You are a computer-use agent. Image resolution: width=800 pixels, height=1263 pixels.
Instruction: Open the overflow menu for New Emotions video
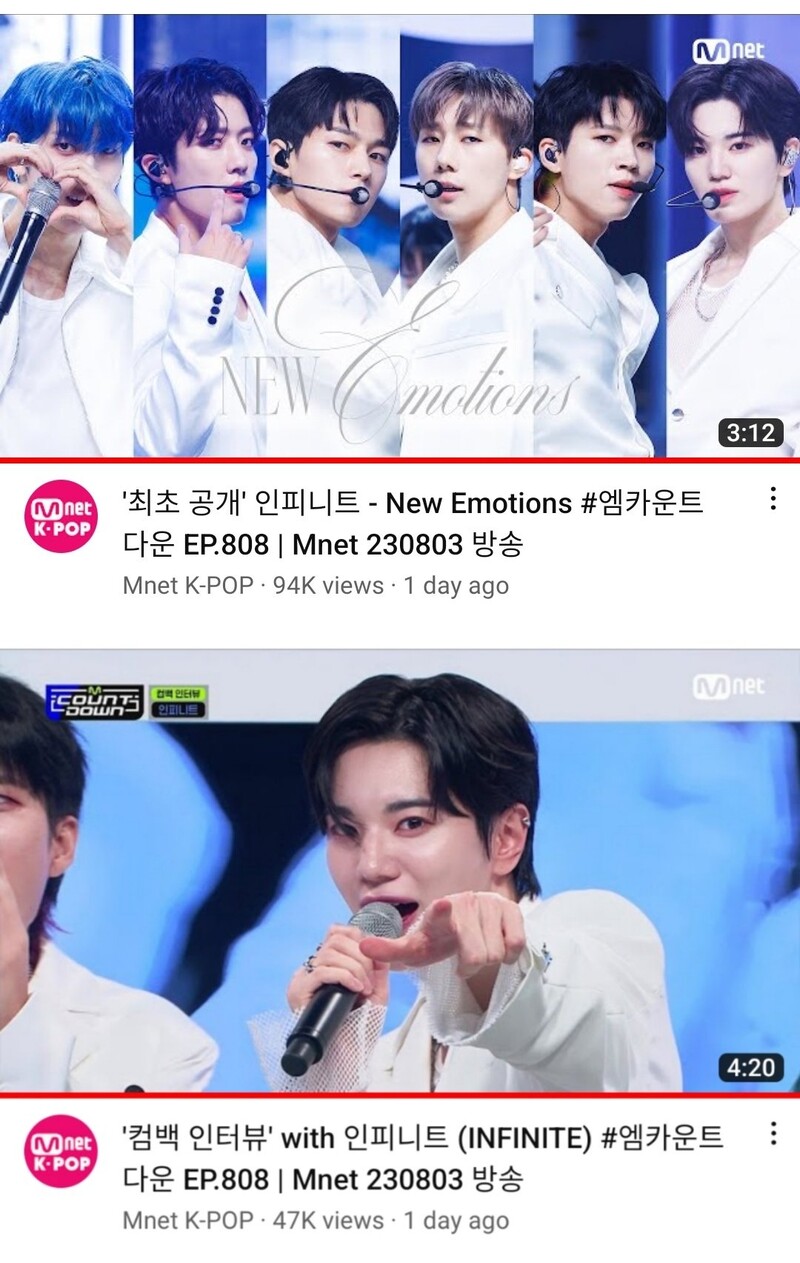(x=772, y=499)
